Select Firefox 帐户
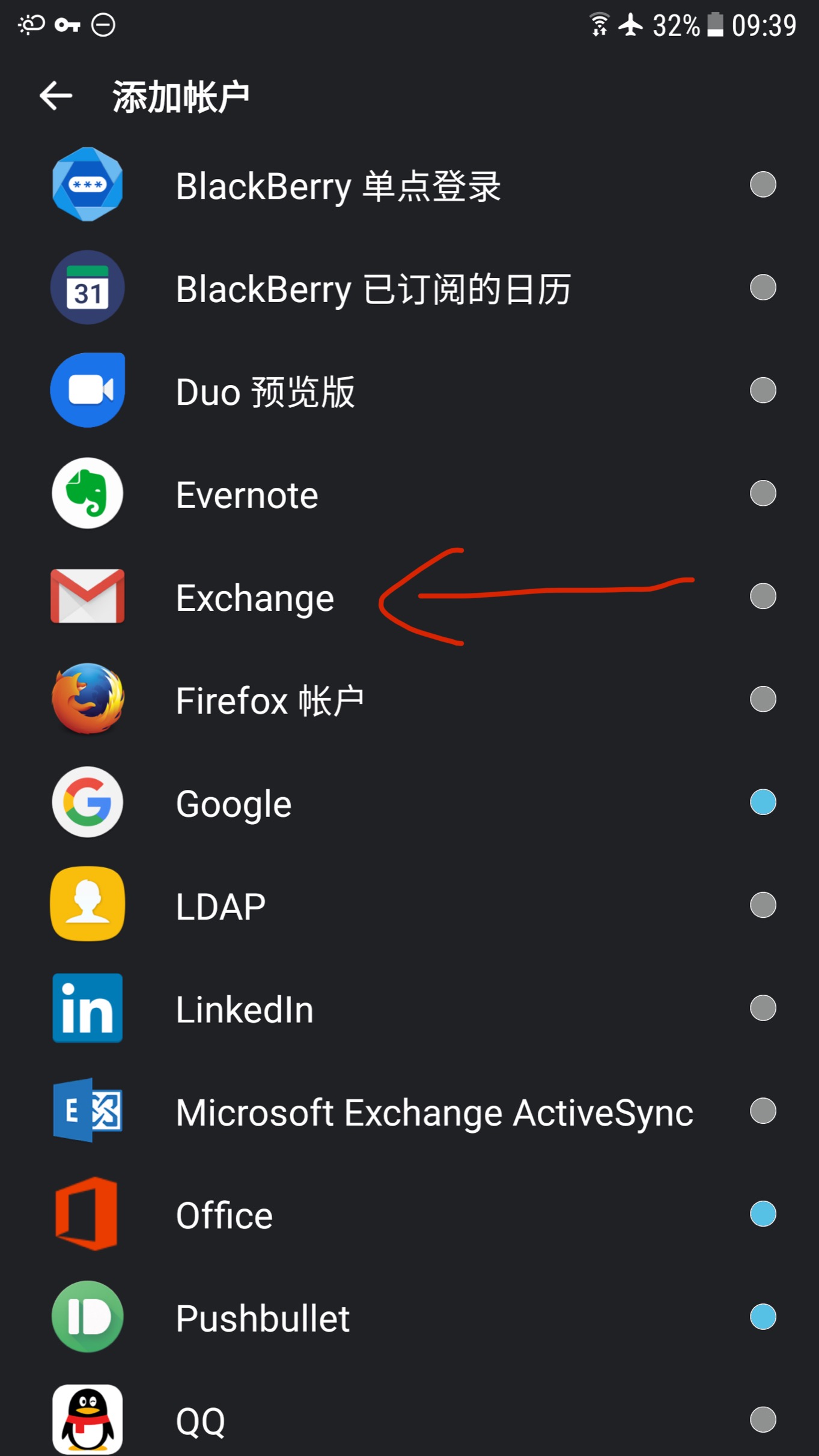Screen dimensions: 819x1456 tap(269, 700)
